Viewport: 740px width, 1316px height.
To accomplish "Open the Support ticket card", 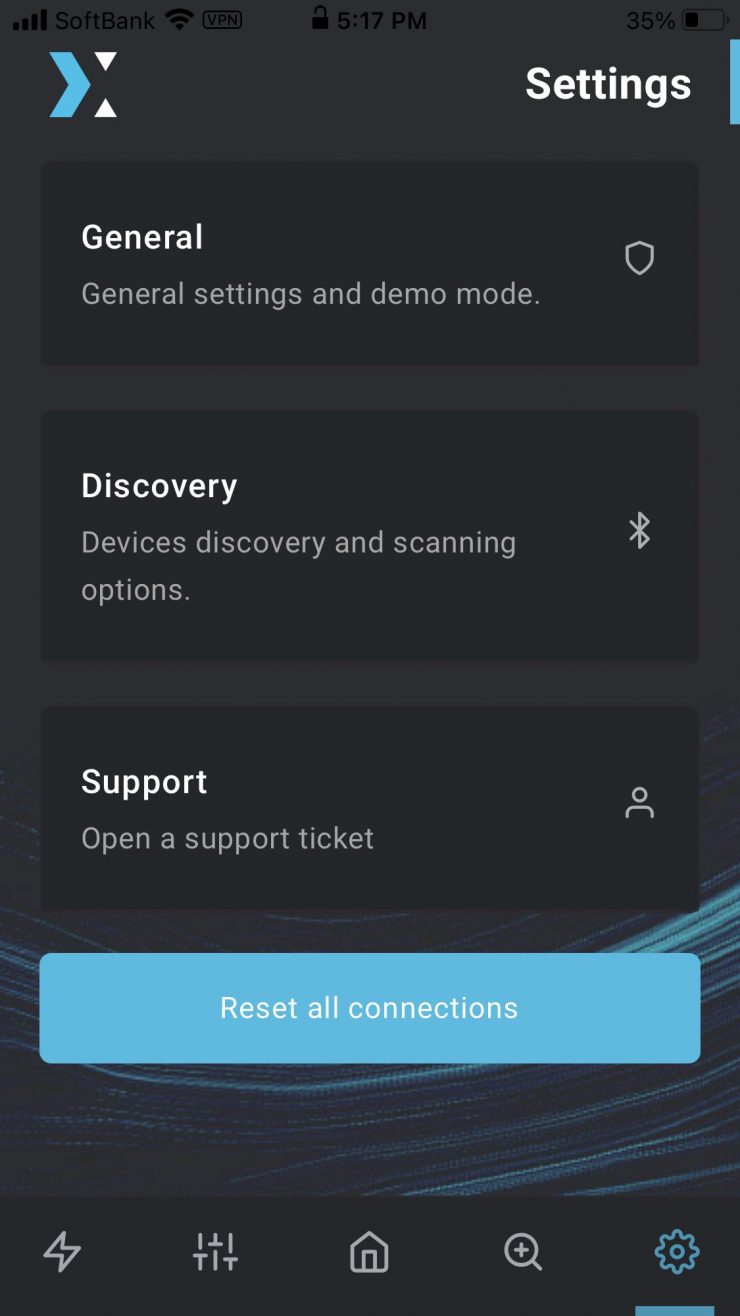I will coord(369,808).
